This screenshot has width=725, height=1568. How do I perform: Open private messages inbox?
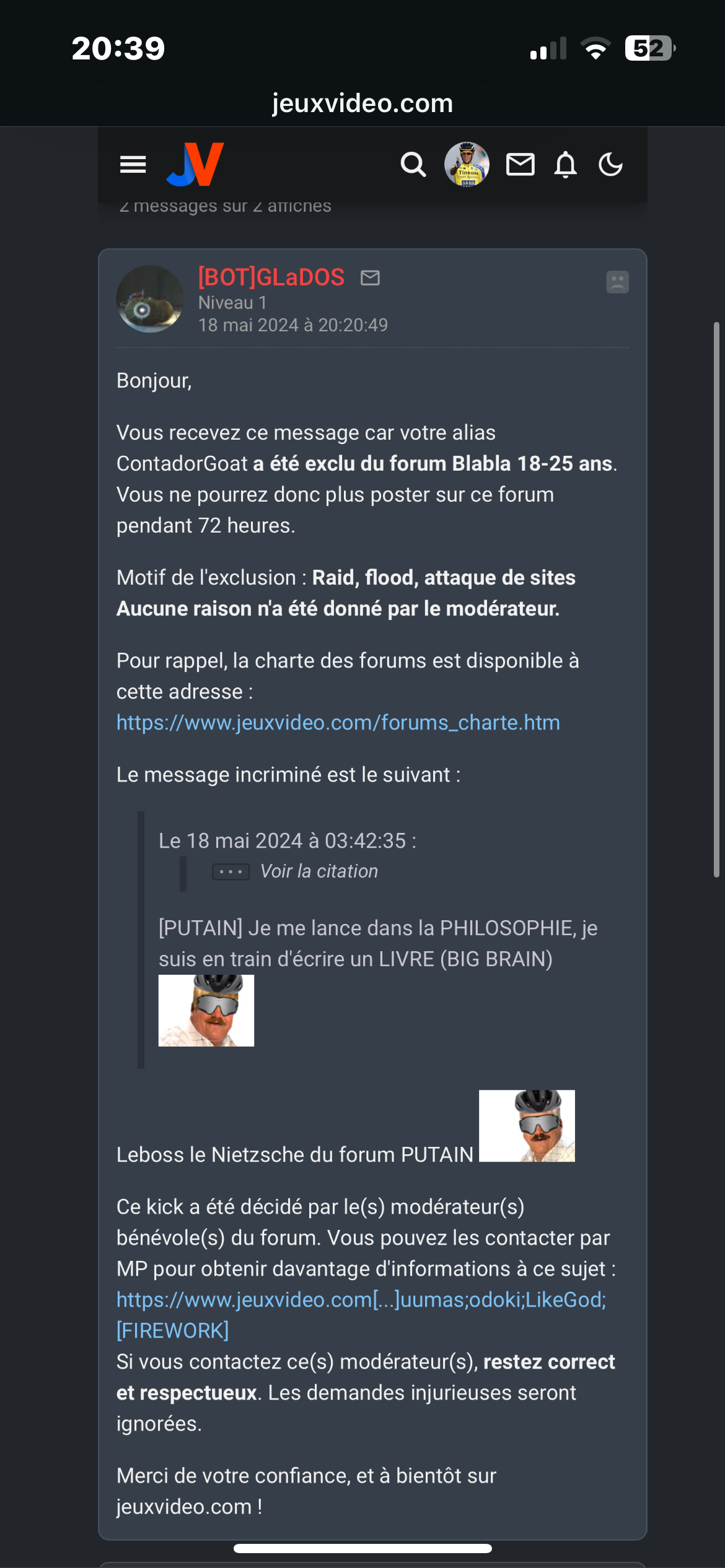(x=520, y=165)
